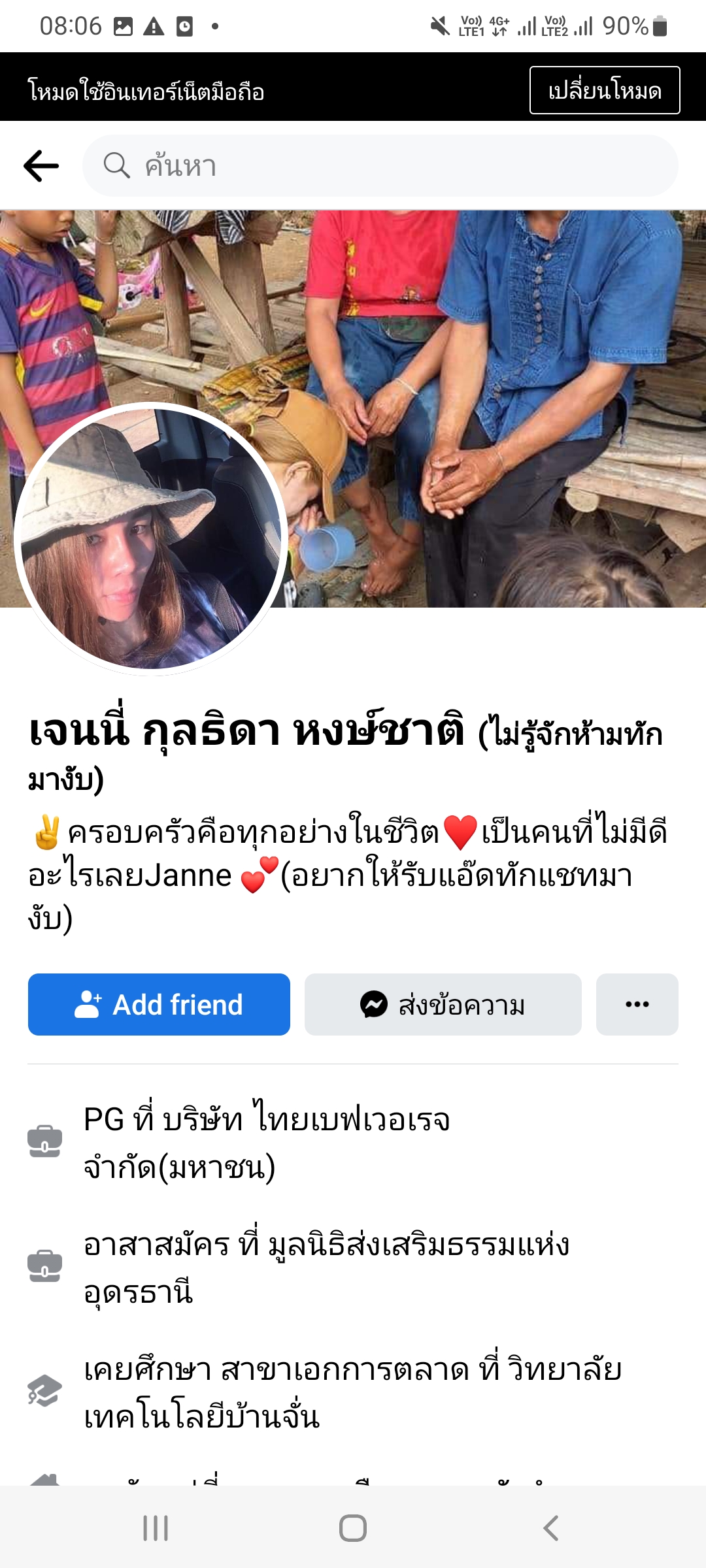
Task: Send a friend request with Add friend
Action: point(159,1005)
